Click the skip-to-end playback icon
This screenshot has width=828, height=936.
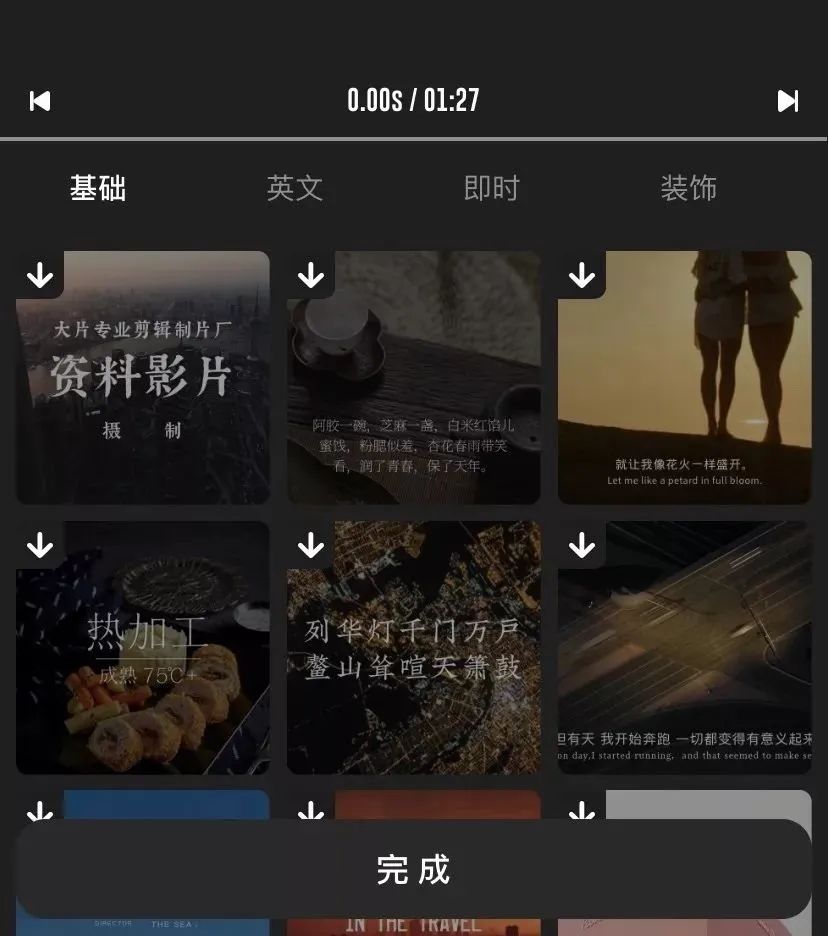(788, 101)
